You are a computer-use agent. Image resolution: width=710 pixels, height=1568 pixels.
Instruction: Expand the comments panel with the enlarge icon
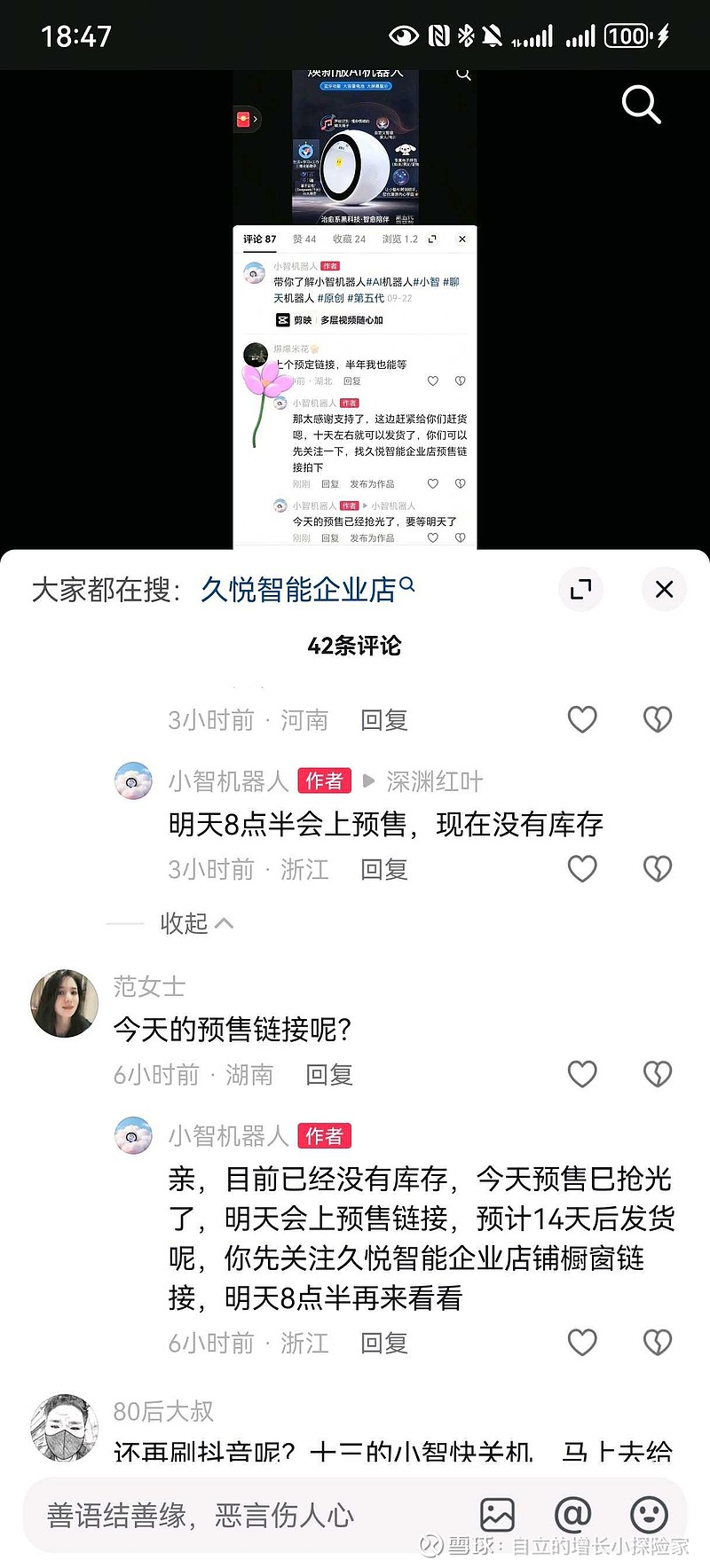pyautogui.click(x=580, y=590)
